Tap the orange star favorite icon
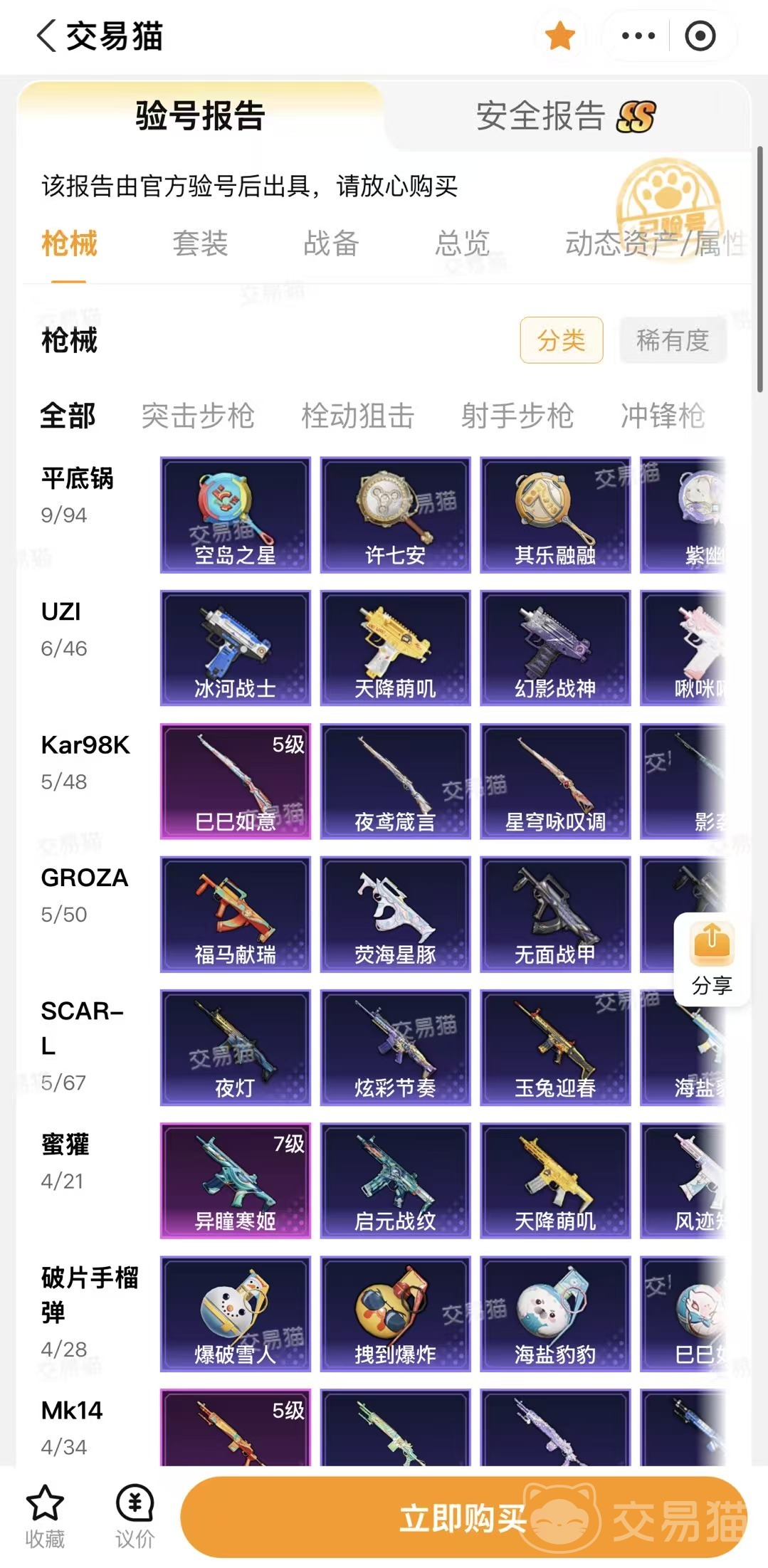768x1568 pixels. pyautogui.click(x=560, y=36)
